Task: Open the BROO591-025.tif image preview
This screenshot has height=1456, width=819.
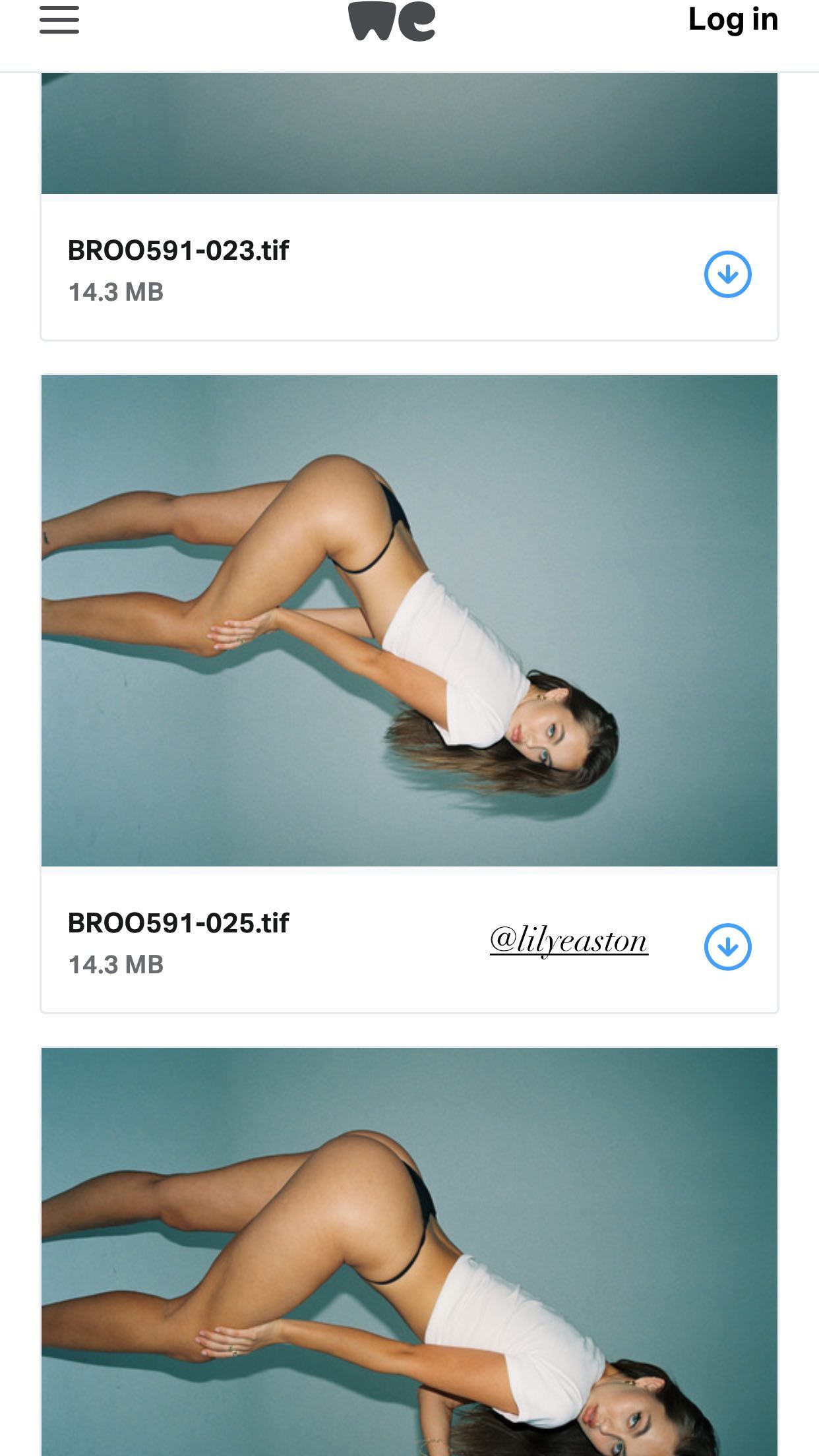Action: tap(409, 620)
